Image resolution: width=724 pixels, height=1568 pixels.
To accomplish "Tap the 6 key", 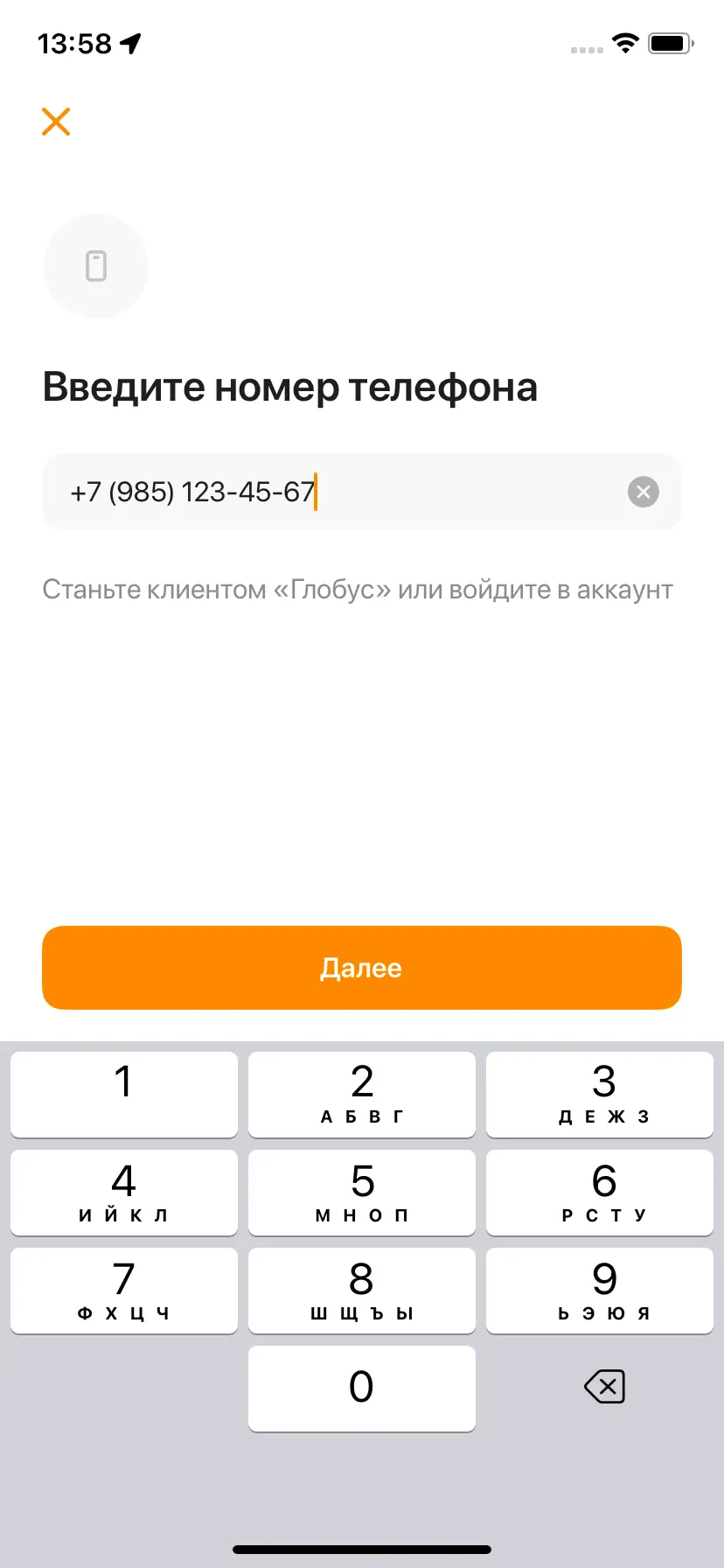I will click(600, 1192).
